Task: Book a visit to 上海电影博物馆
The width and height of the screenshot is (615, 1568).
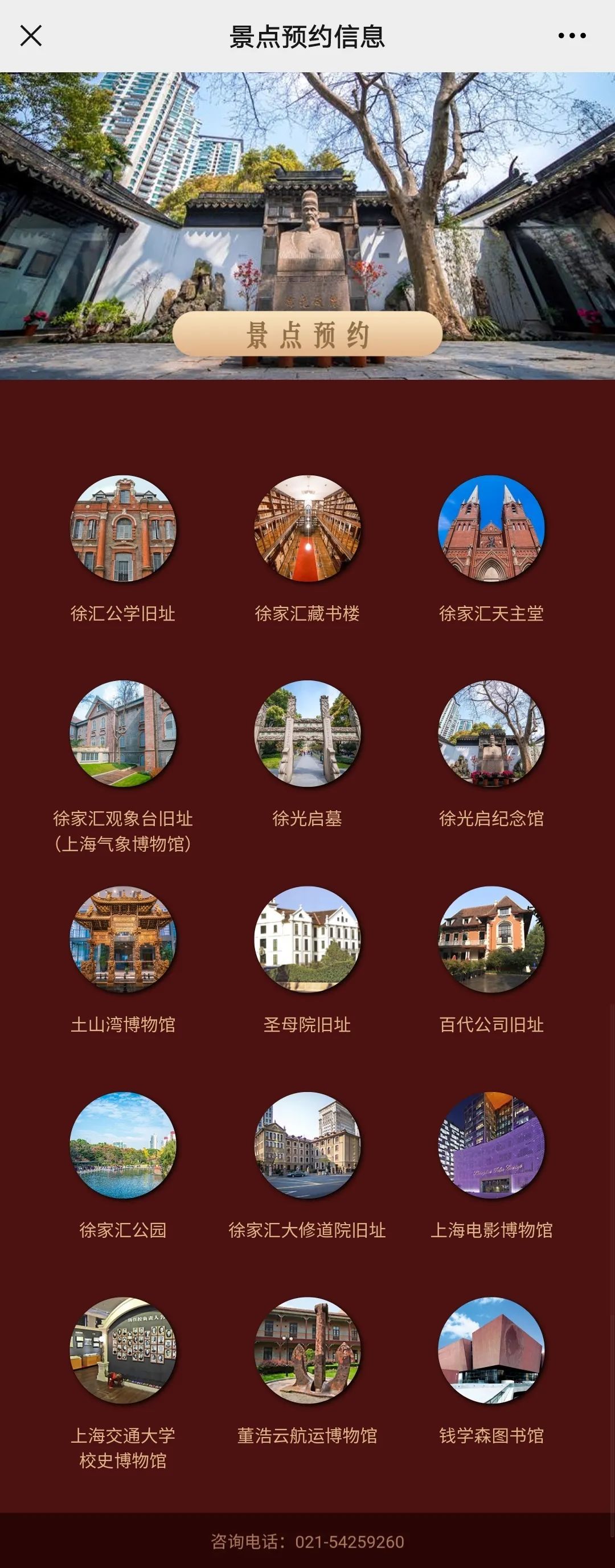Action: click(x=491, y=1145)
